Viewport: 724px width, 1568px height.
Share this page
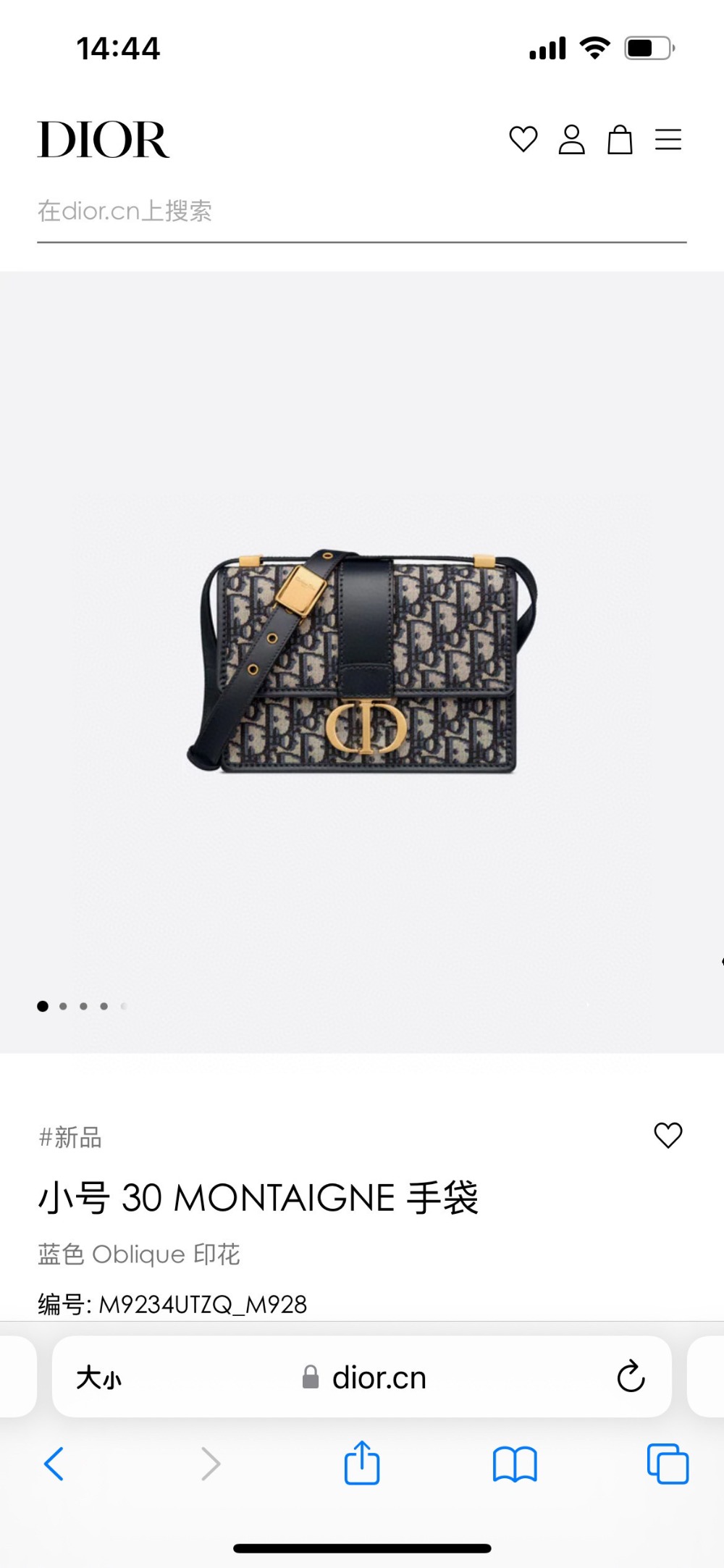tap(361, 1464)
